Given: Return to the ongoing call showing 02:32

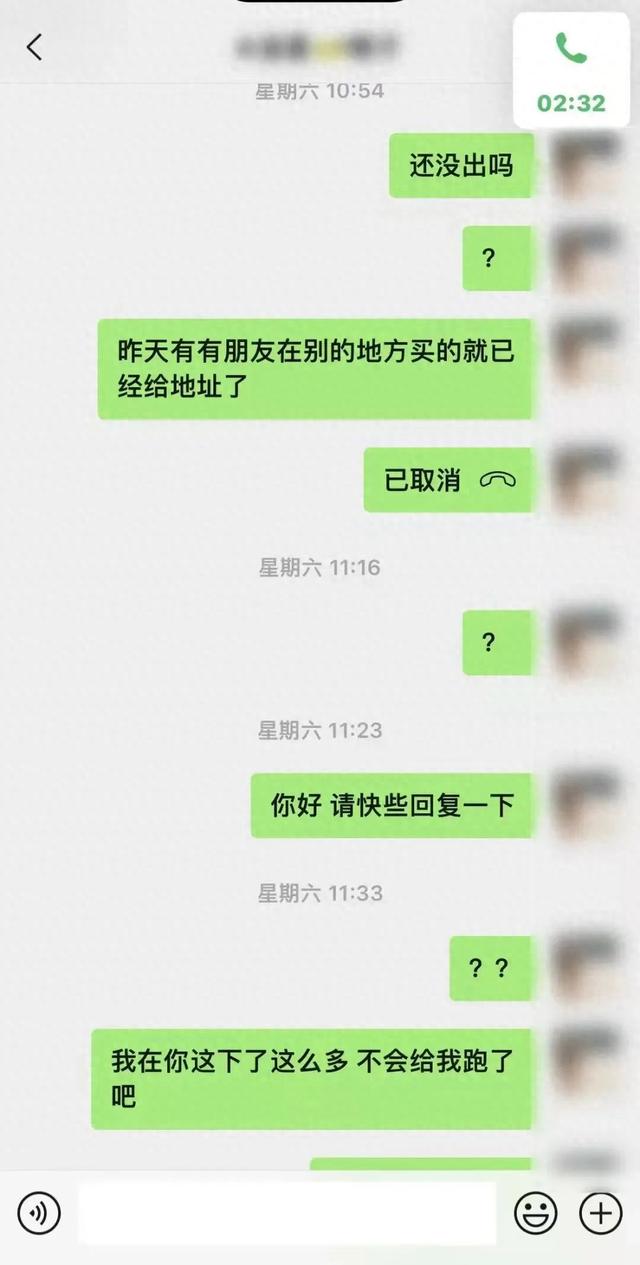Looking at the screenshot, I should click(571, 71).
